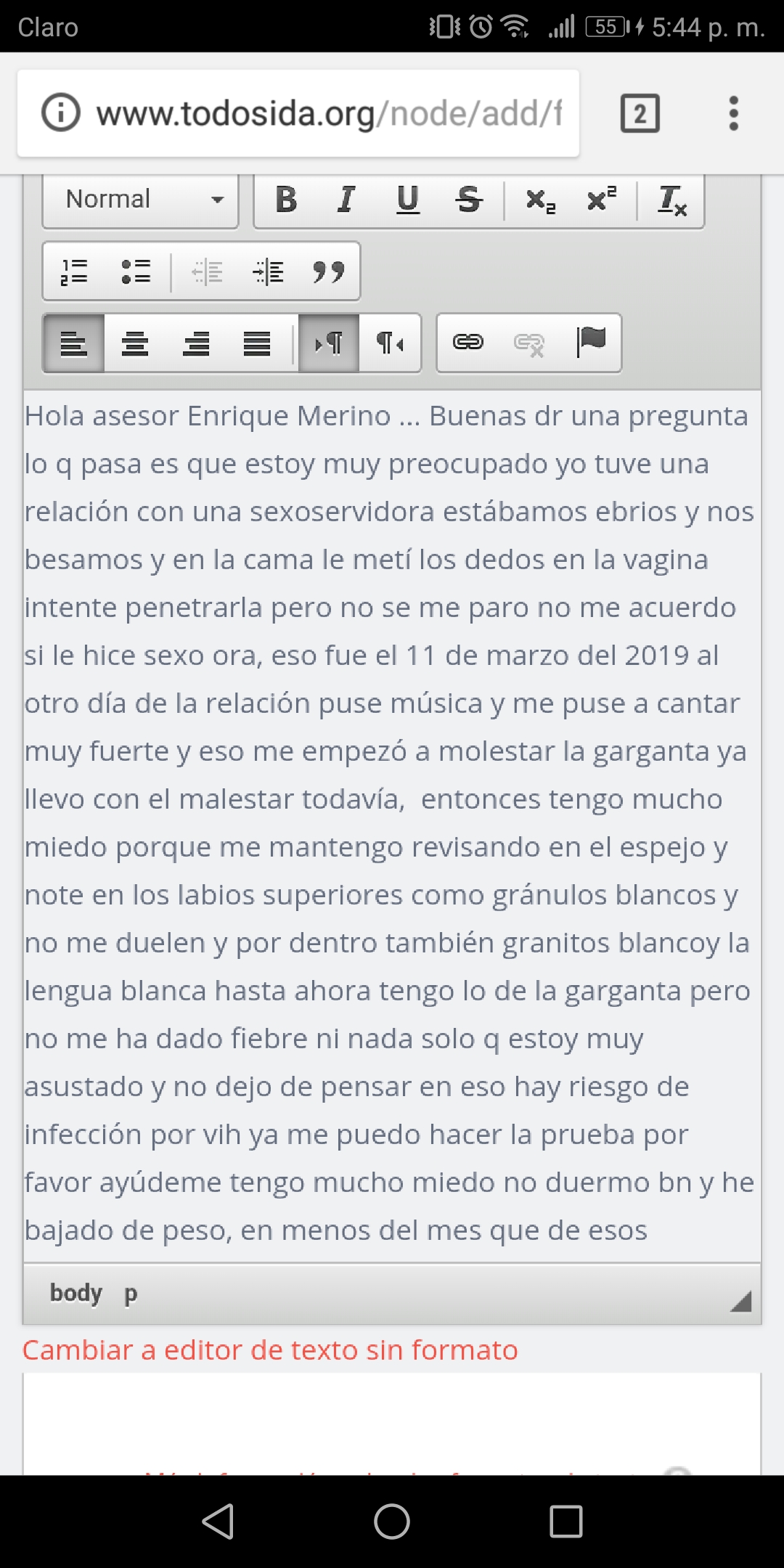
Task: Remove formatting from text
Action: 671,200
